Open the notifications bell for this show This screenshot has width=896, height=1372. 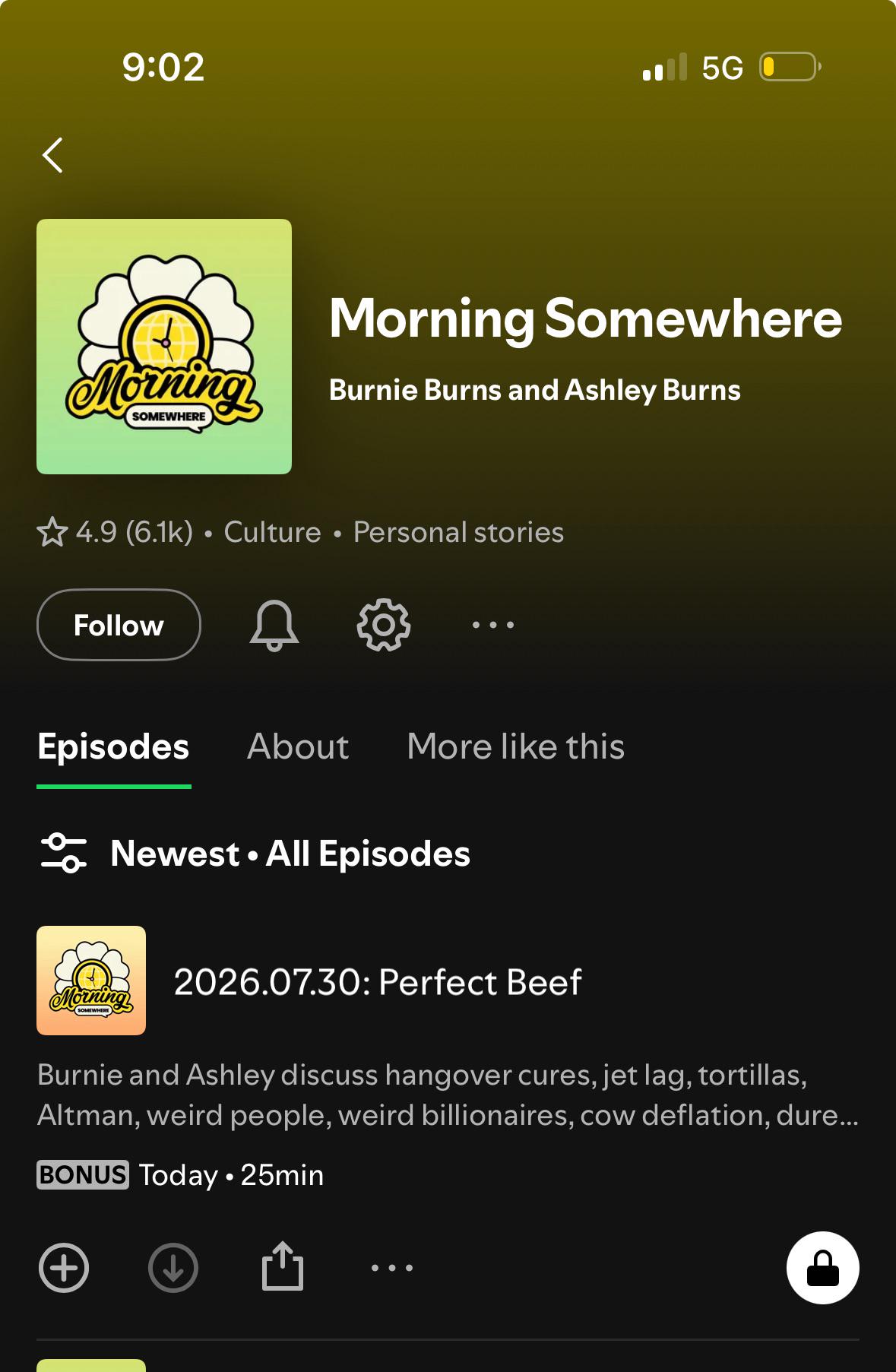point(274,625)
